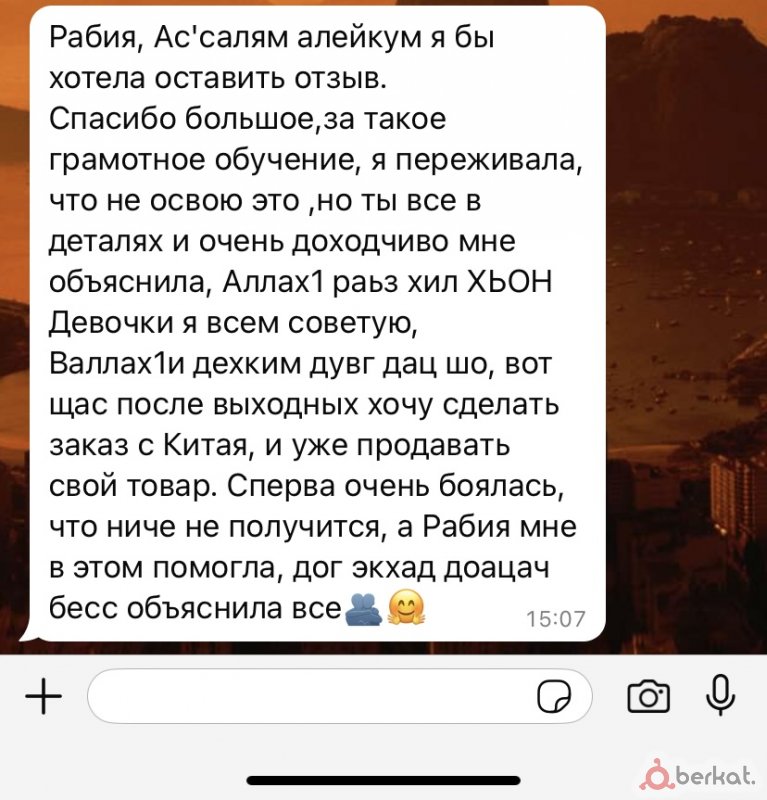Open the camera to take photo

pyautogui.click(x=647, y=697)
